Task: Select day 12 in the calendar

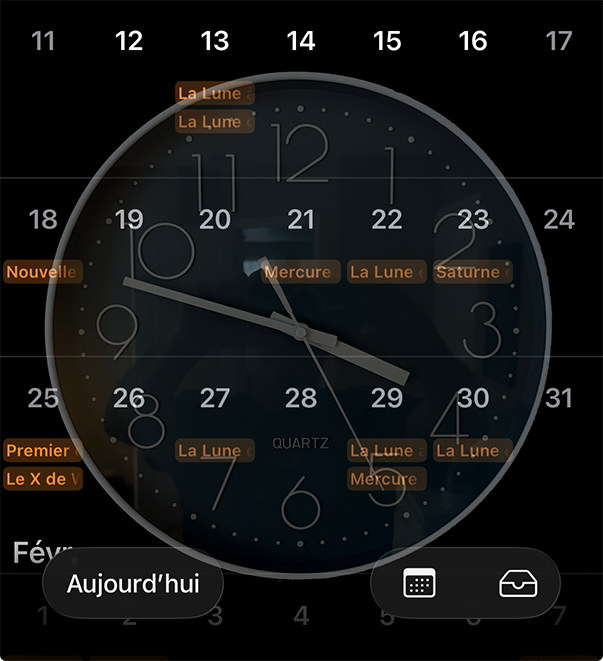Action: [x=129, y=41]
